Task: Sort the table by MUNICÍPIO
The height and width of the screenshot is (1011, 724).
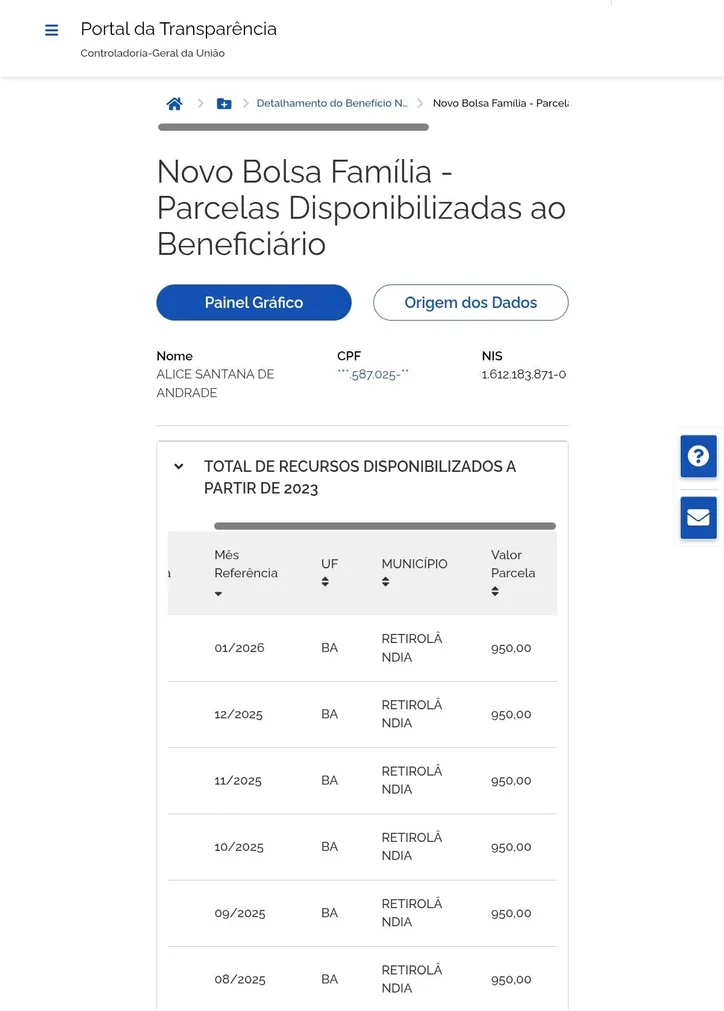Action: tap(385, 580)
